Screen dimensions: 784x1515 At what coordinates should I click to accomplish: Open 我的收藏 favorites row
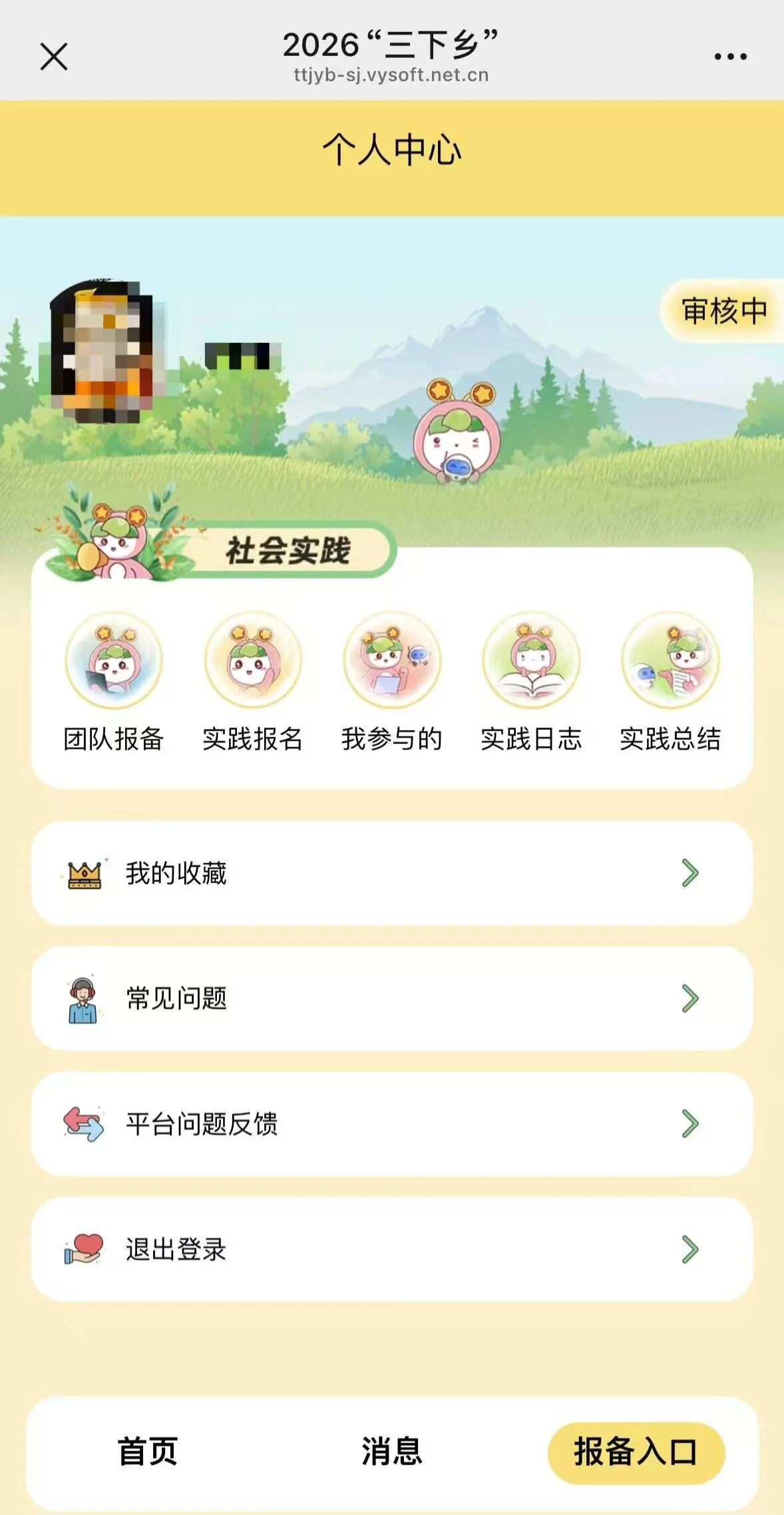click(x=392, y=873)
